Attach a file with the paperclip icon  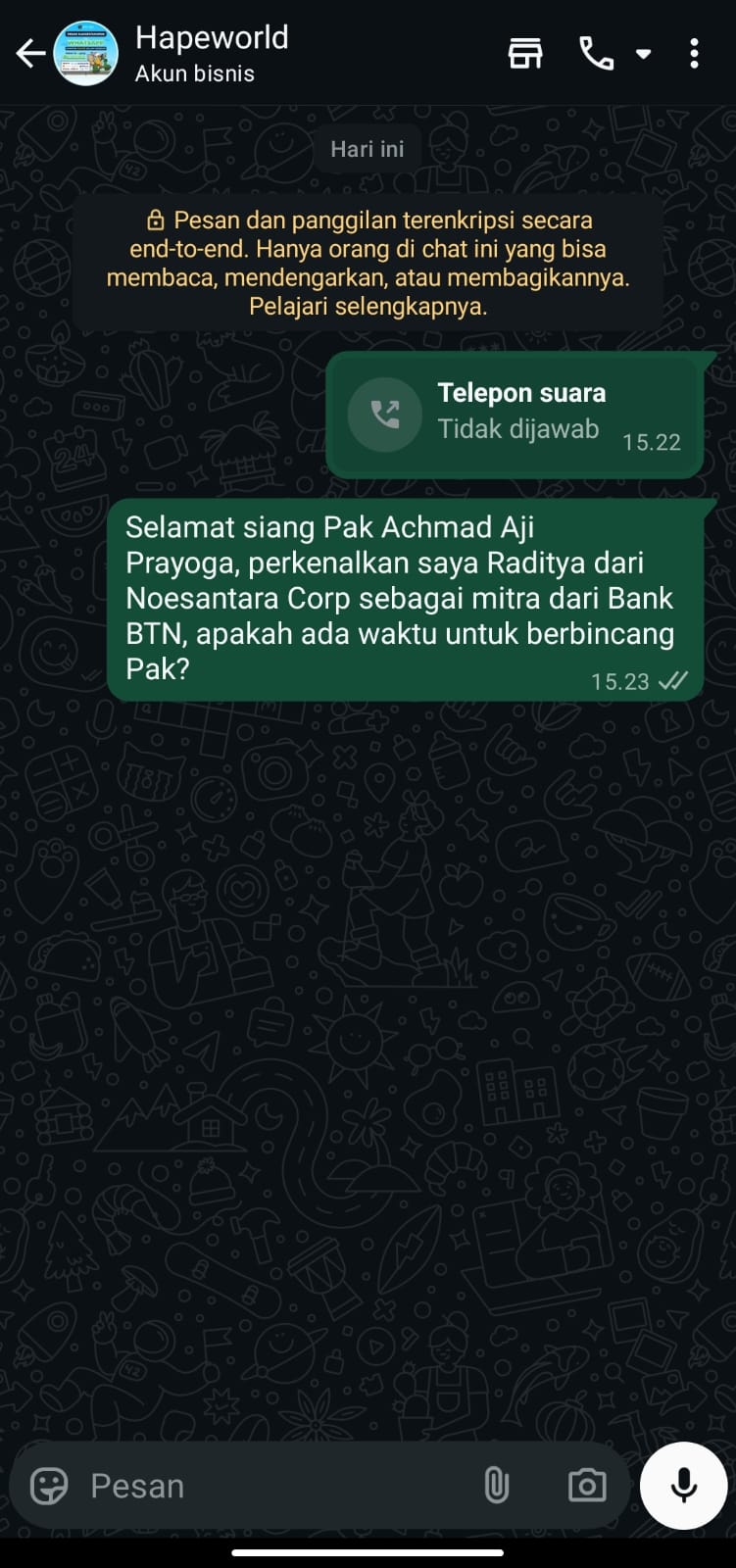click(x=498, y=1485)
